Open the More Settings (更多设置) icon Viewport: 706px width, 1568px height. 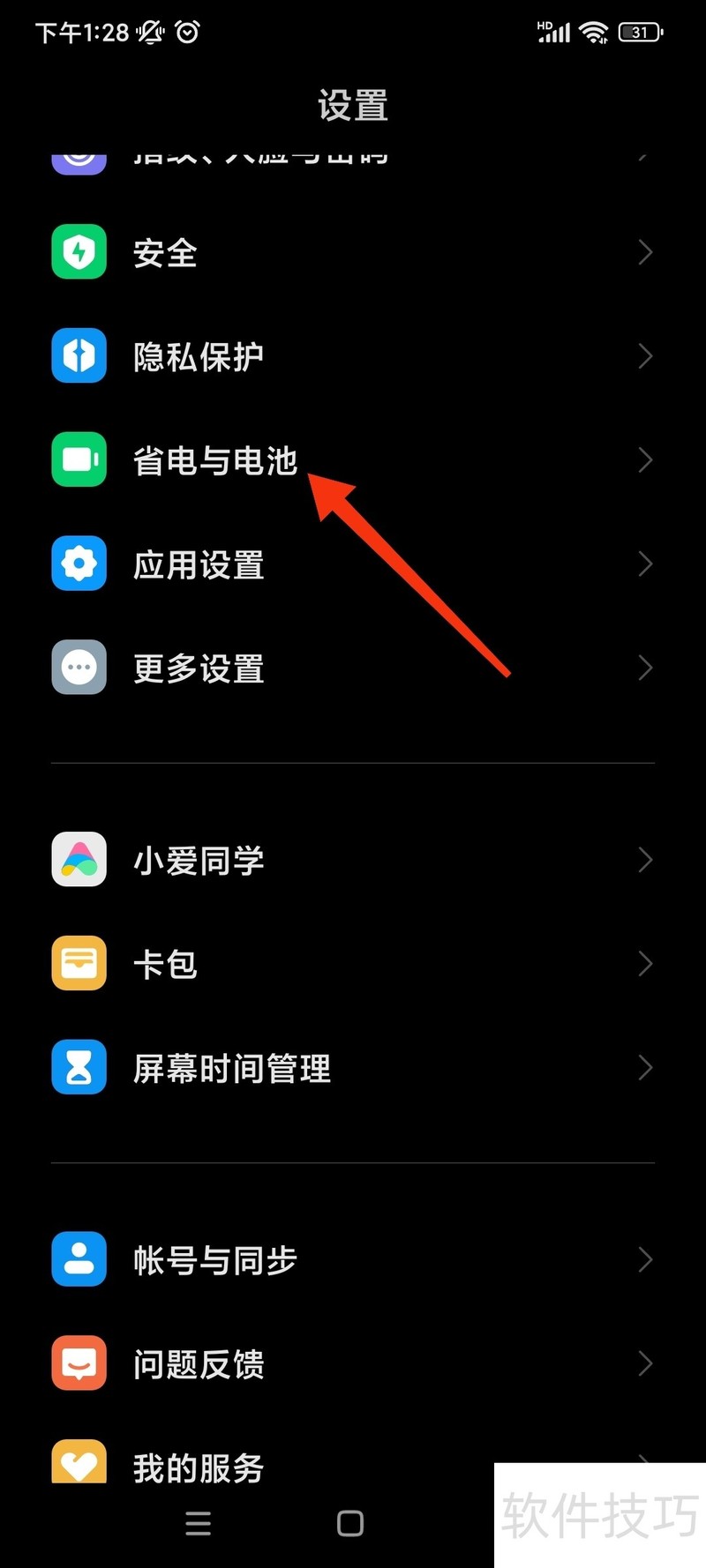[x=79, y=668]
